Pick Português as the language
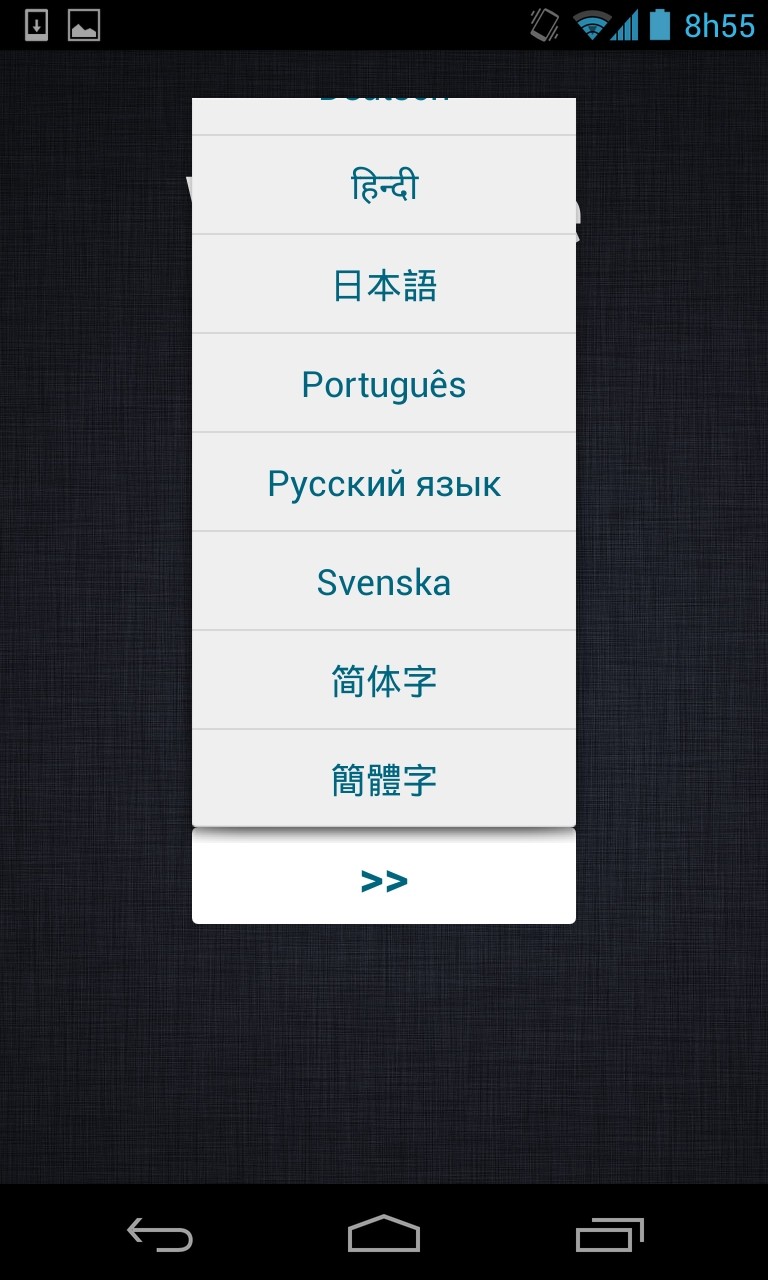The width and height of the screenshot is (768, 1280). pyautogui.click(x=384, y=384)
